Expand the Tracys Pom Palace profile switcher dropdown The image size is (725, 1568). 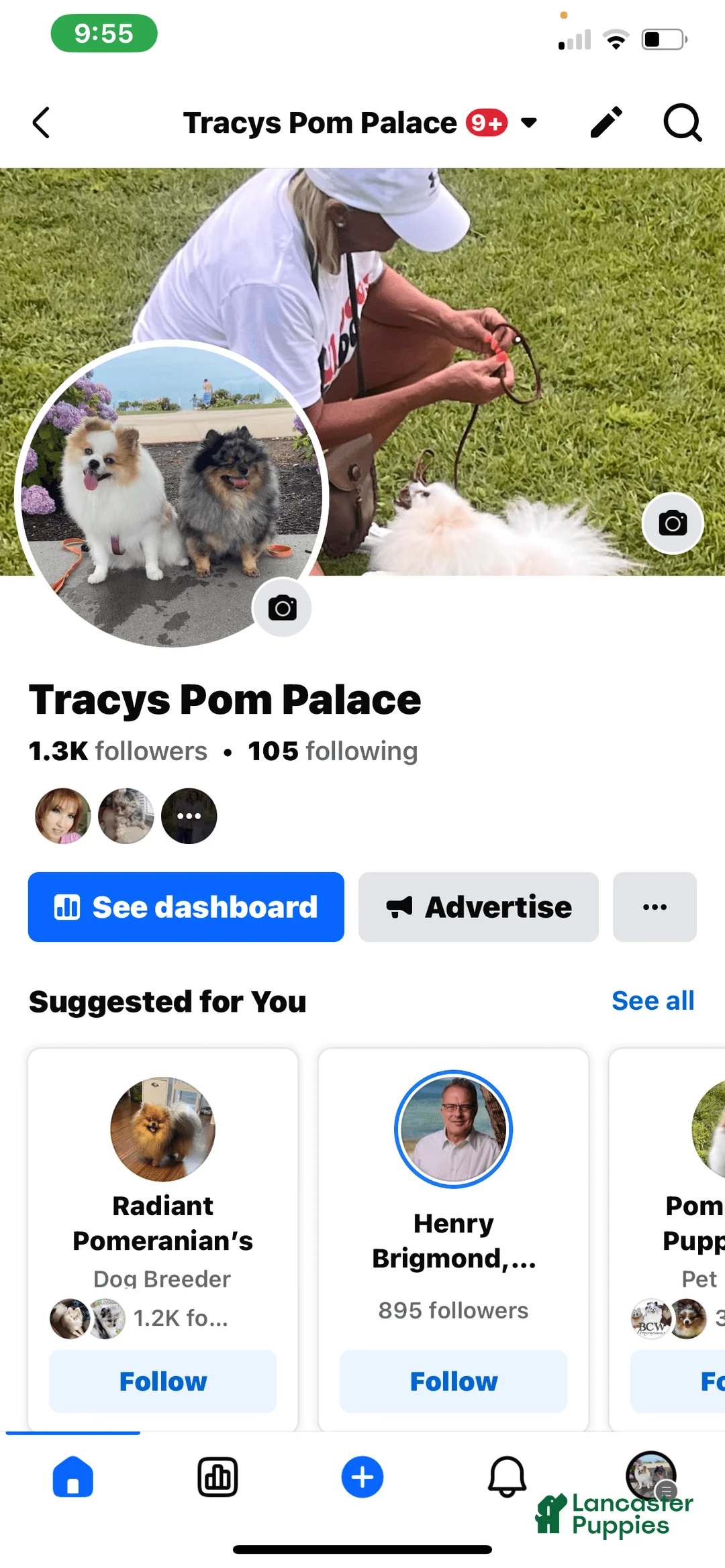[529, 123]
